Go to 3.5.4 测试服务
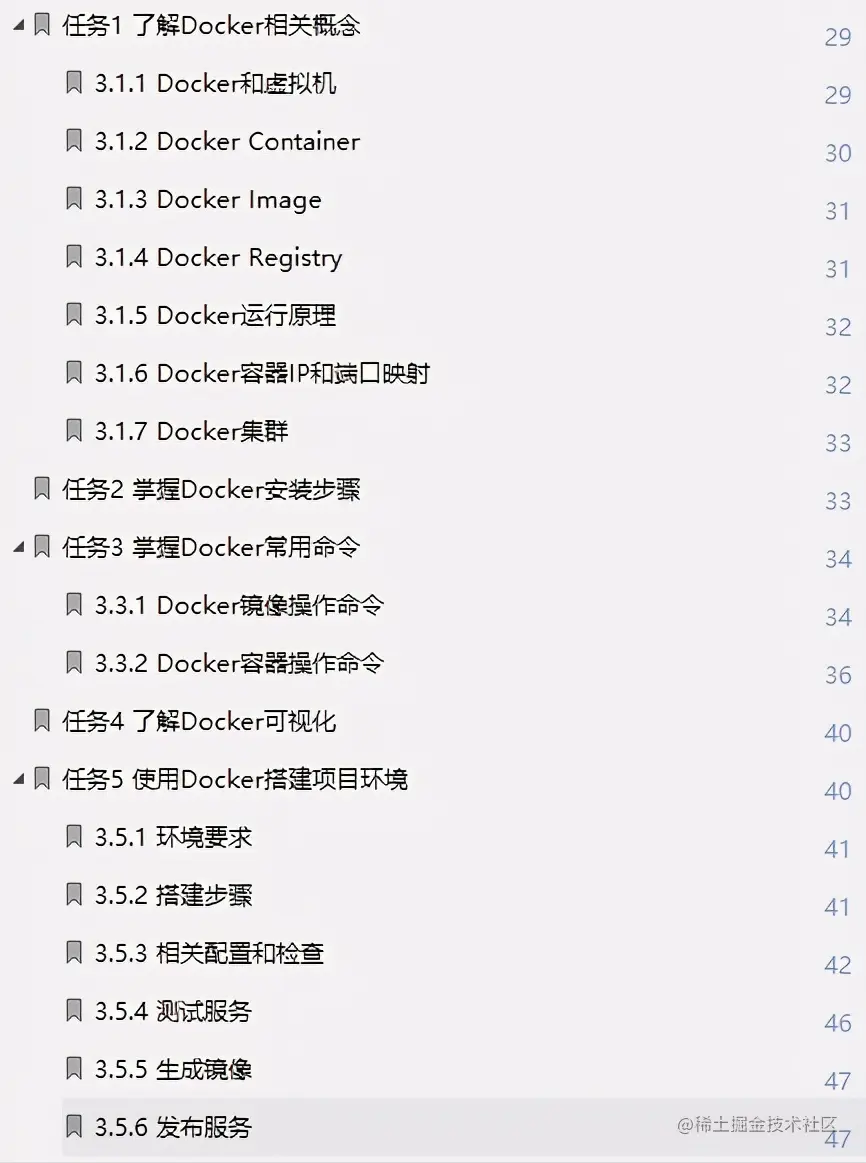Screen dimensions: 866x1163 (x=173, y=1011)
